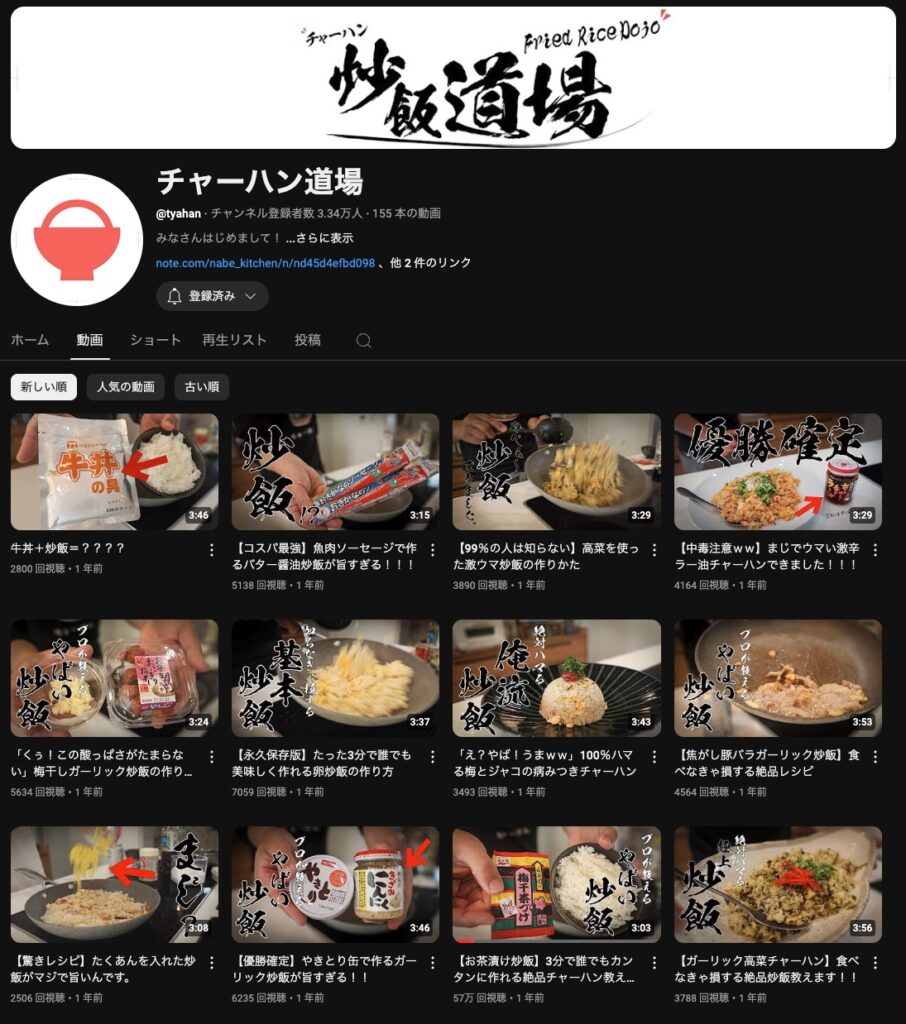
Task: Open options menu for 【99%の人は知らない】高菜 video
Action: click(653, 550)
